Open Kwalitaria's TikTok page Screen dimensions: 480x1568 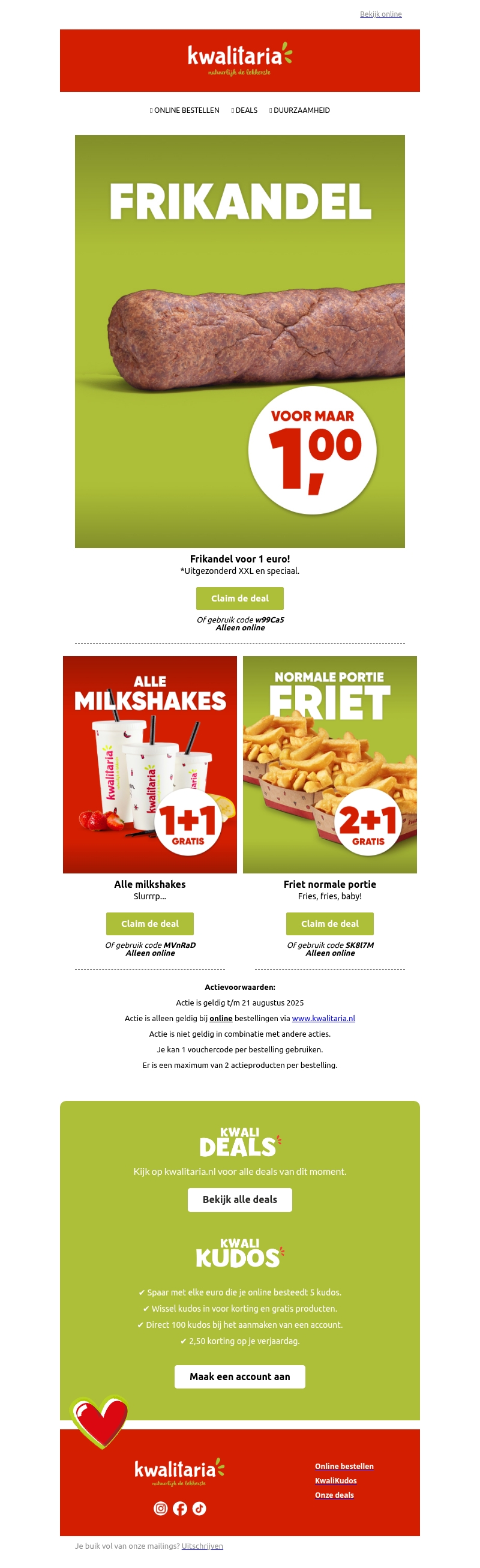(199, 1508)
